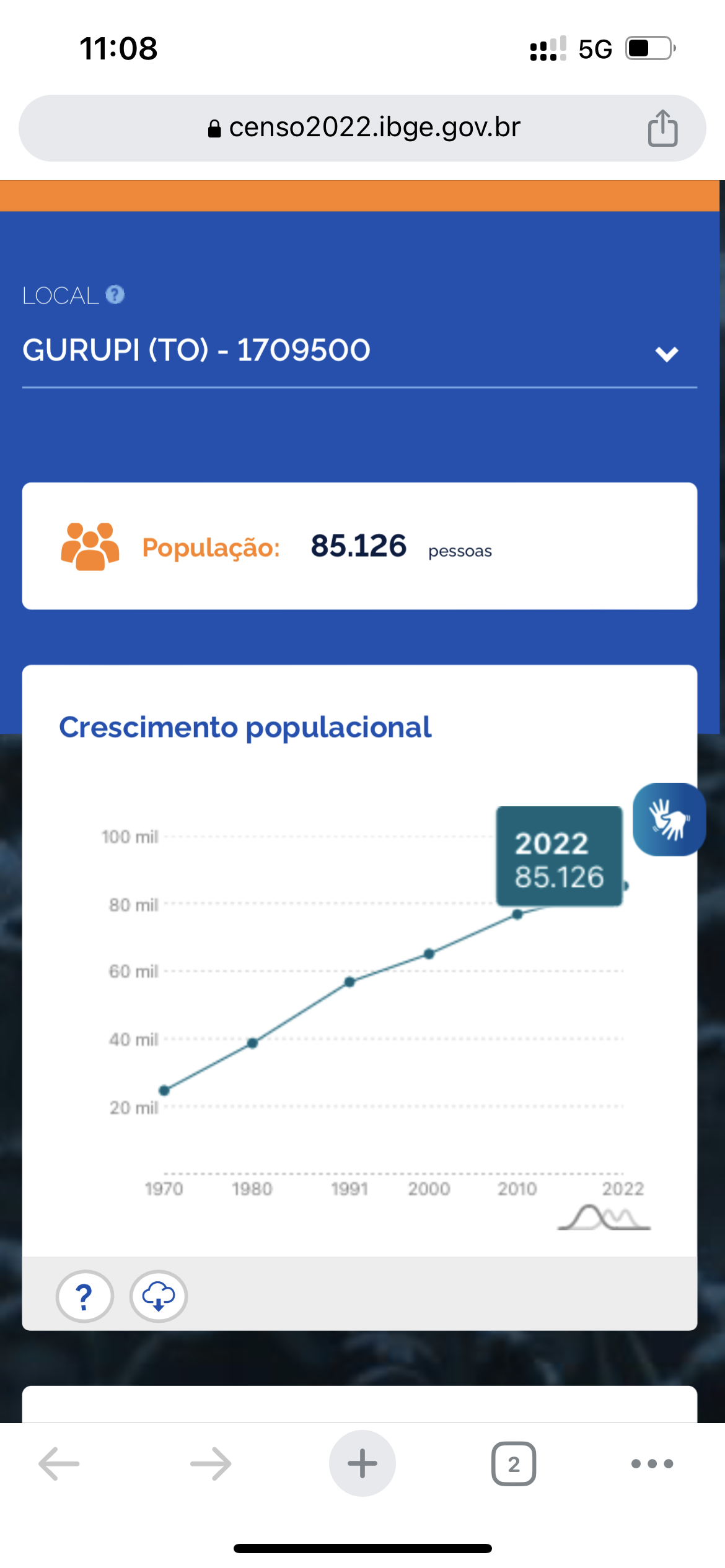Open the LOCAL help question mark
The height and width of the screenshot is (1568, 725).
(x=115, y=295)
